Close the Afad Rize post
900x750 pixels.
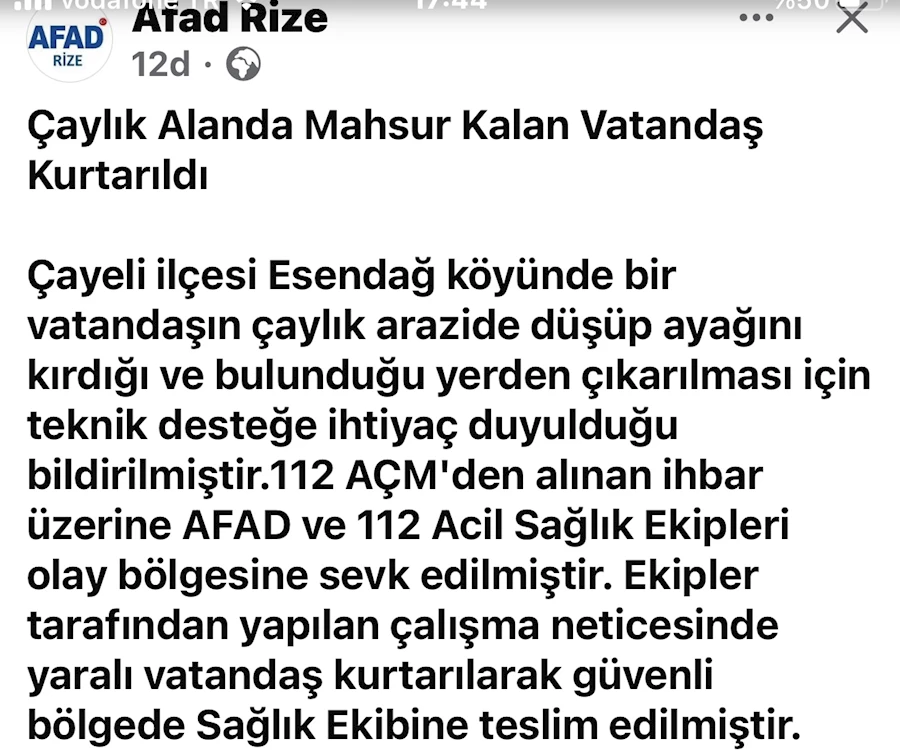tap(852, 18)
